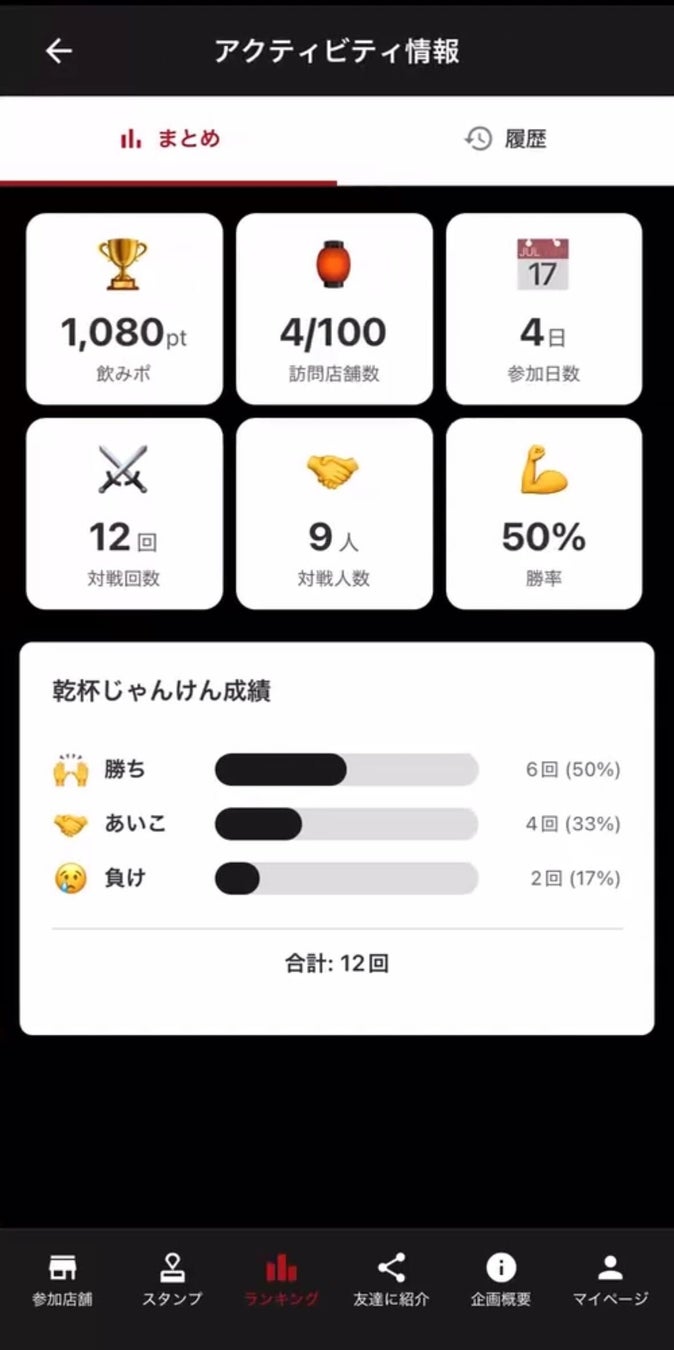674x1350 pixels.
Task: Go to マイページ
Action: pos(610,1281)
